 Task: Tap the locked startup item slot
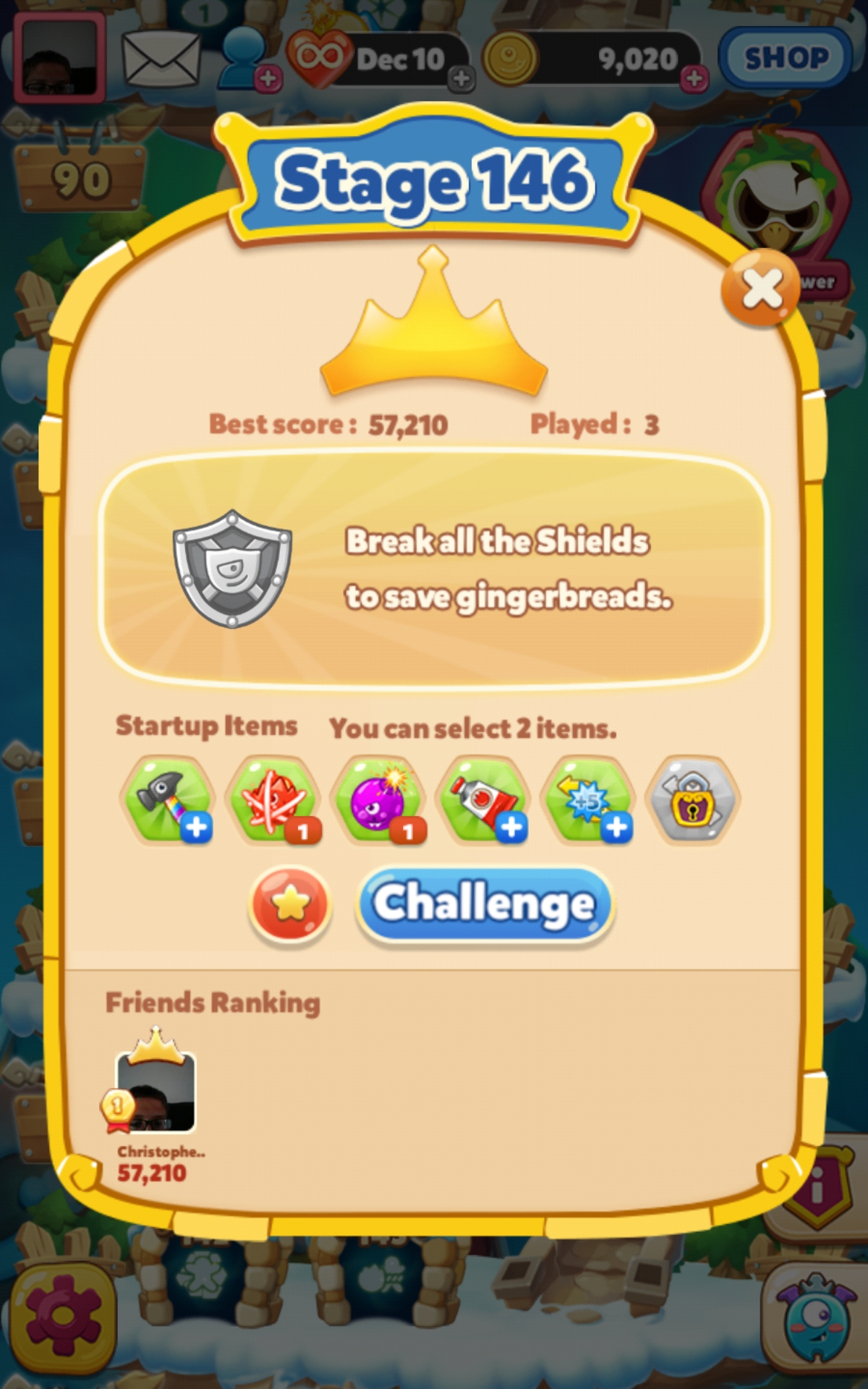pyautogui.click(x=693, y=799)
